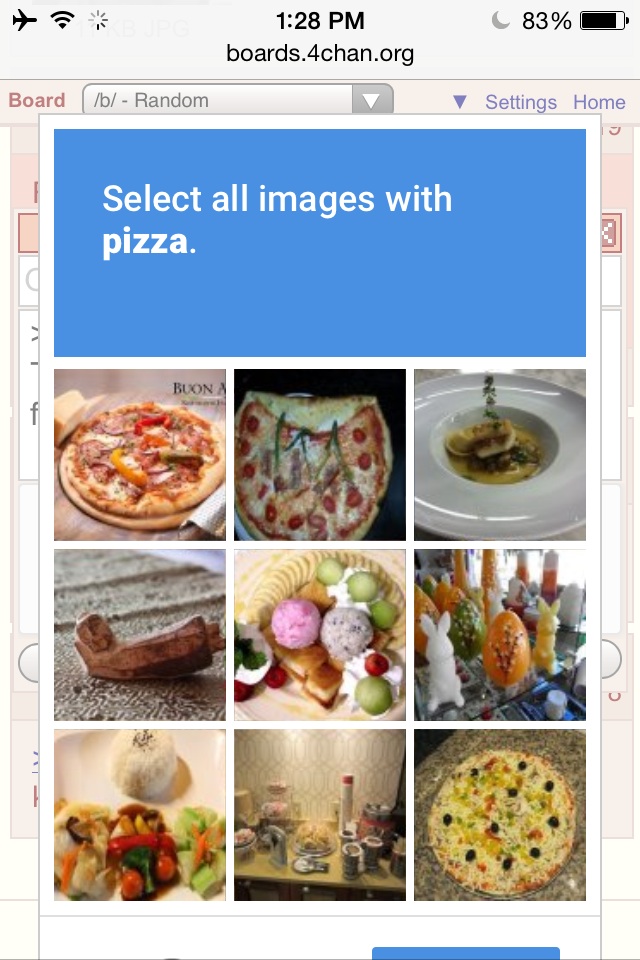Go to the Home link
The width and height of the screenshot is (640, 960).
599,102
